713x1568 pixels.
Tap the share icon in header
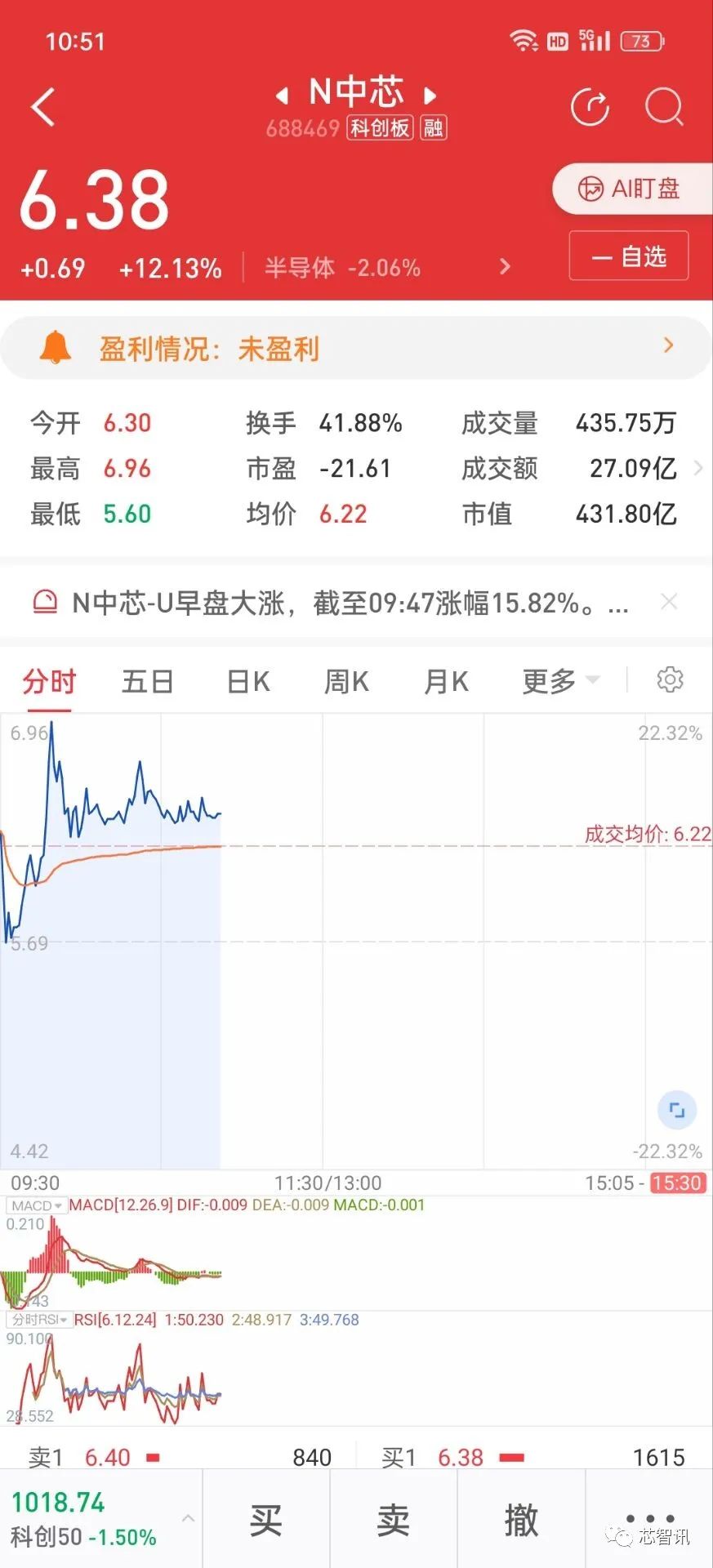(590, 107)
